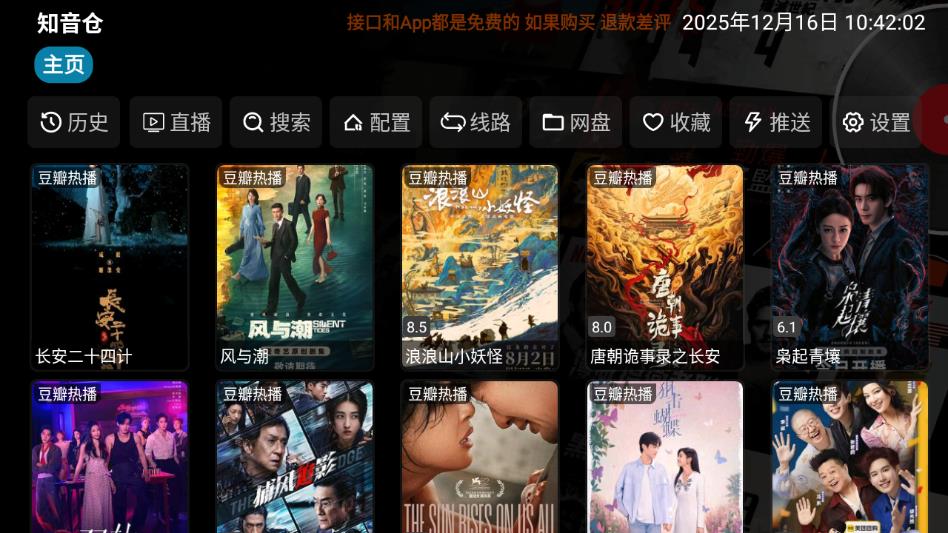Open the 推送 push feature

click(776, 122)
